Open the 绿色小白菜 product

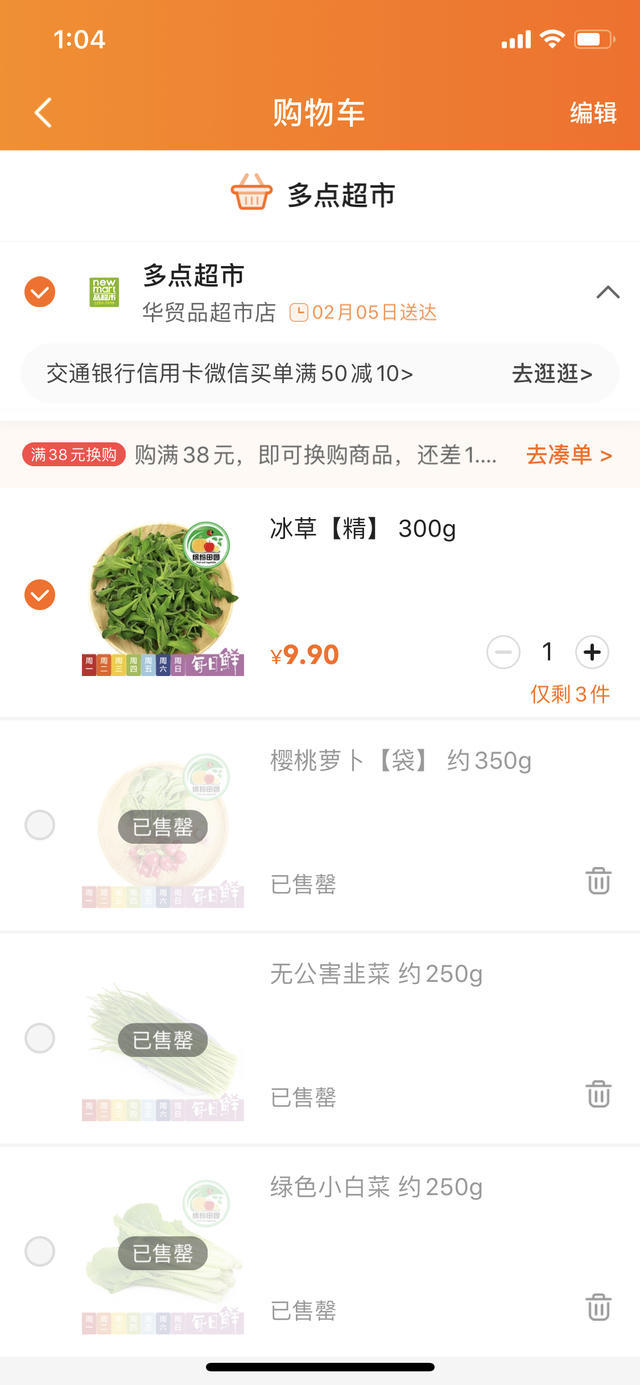pyautogui.click(x=376, y=1187)
